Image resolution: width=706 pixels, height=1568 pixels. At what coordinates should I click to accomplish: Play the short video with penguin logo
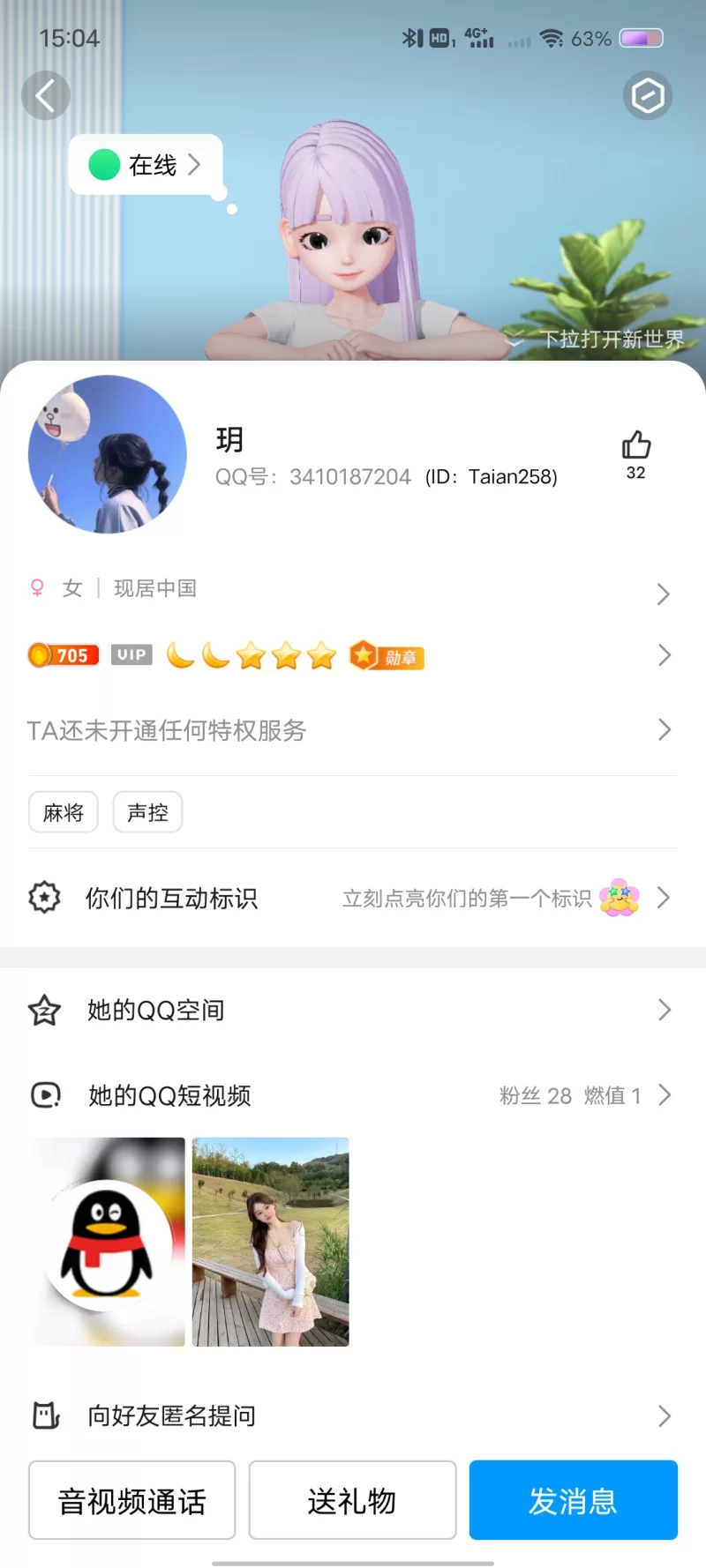coord(108,1242)
